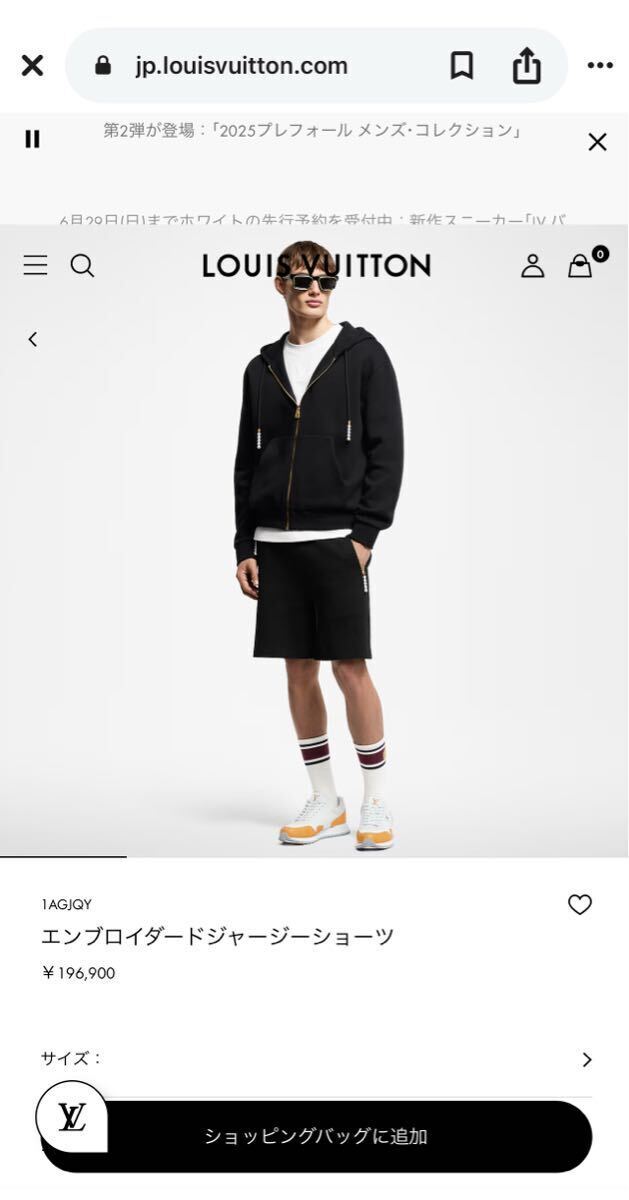629x1200 pixels.
Task: Bookmark this Louis Vuitton page
Action: (x=461, y=66)
